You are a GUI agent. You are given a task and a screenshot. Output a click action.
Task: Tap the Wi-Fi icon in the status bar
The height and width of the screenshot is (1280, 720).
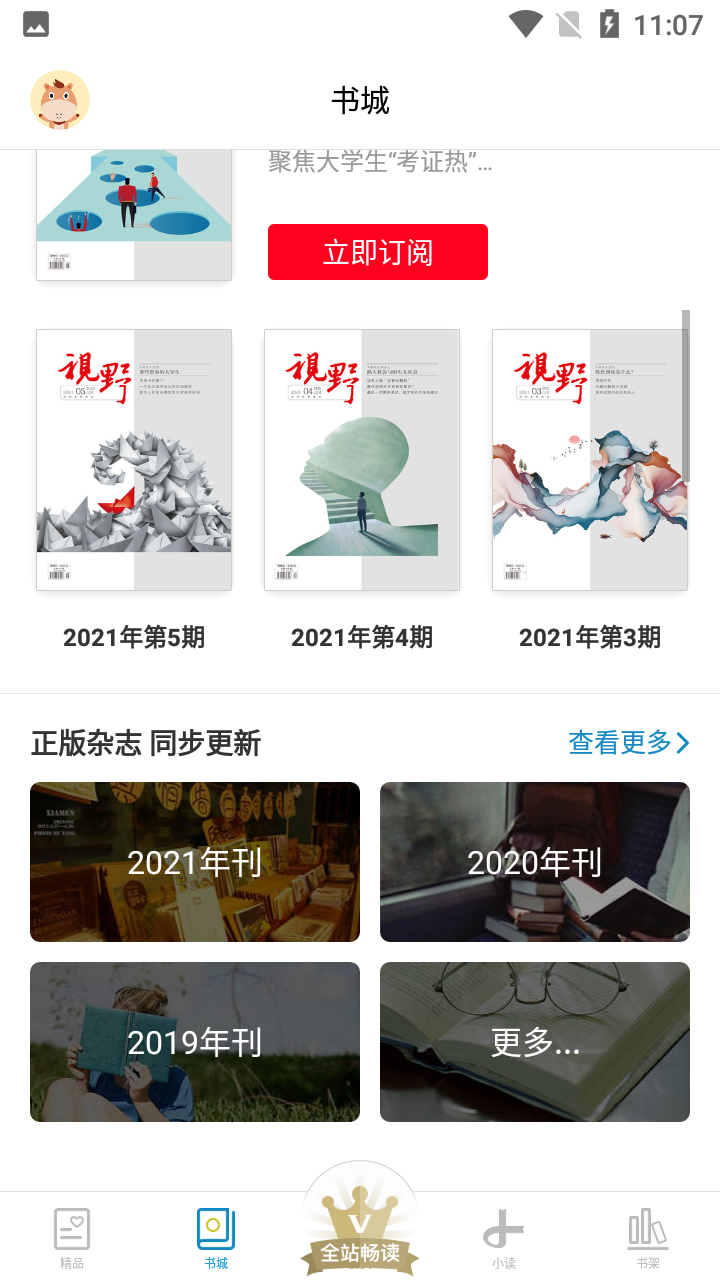(524, 24)
